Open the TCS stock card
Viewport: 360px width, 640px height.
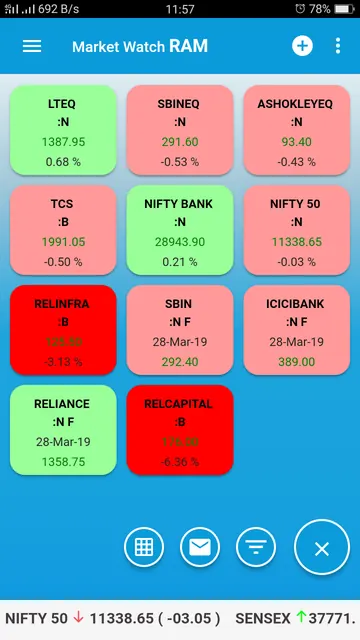(x=63, y=230)
